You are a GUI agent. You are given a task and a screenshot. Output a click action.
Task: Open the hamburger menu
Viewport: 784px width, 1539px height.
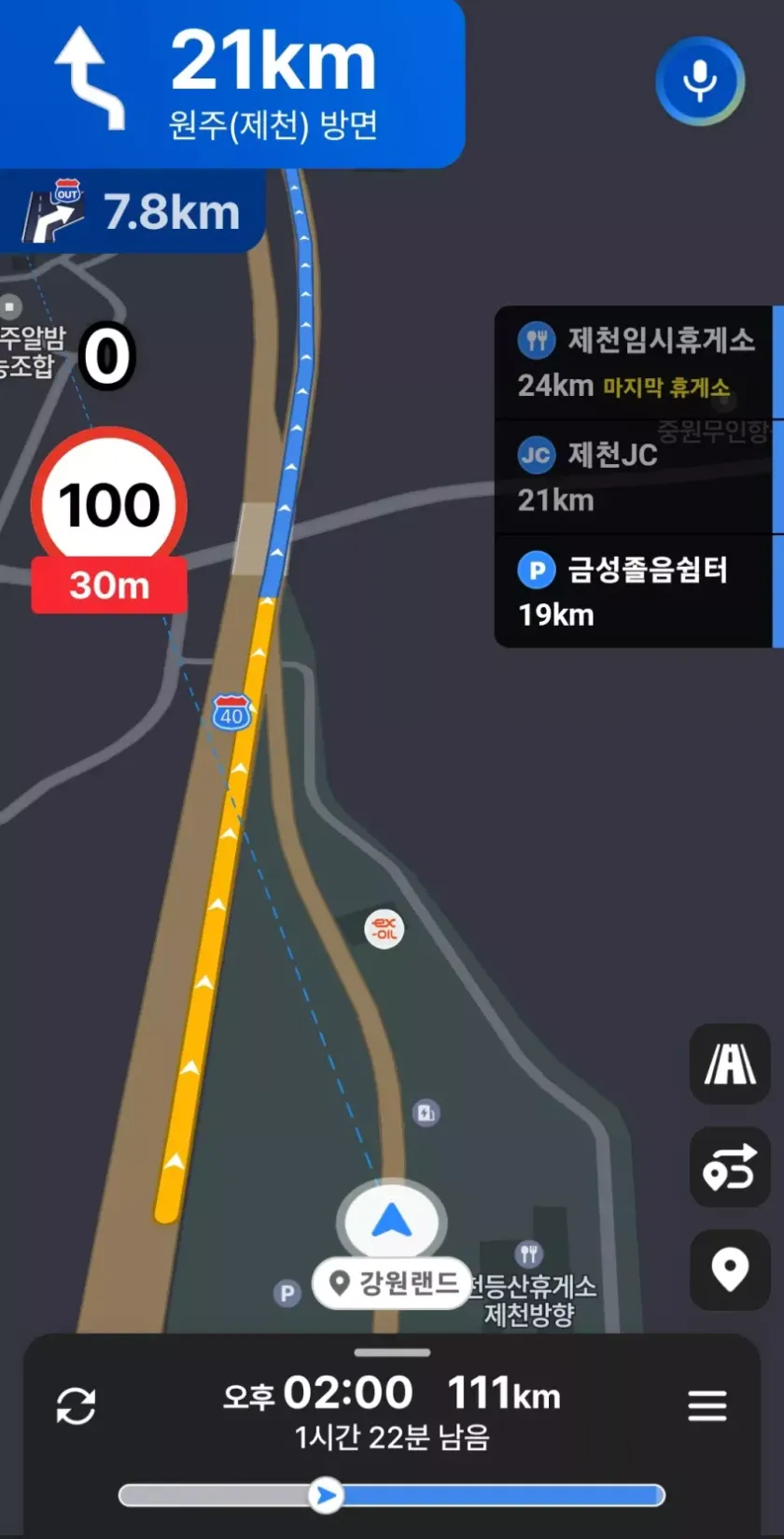click(707, 1405)
